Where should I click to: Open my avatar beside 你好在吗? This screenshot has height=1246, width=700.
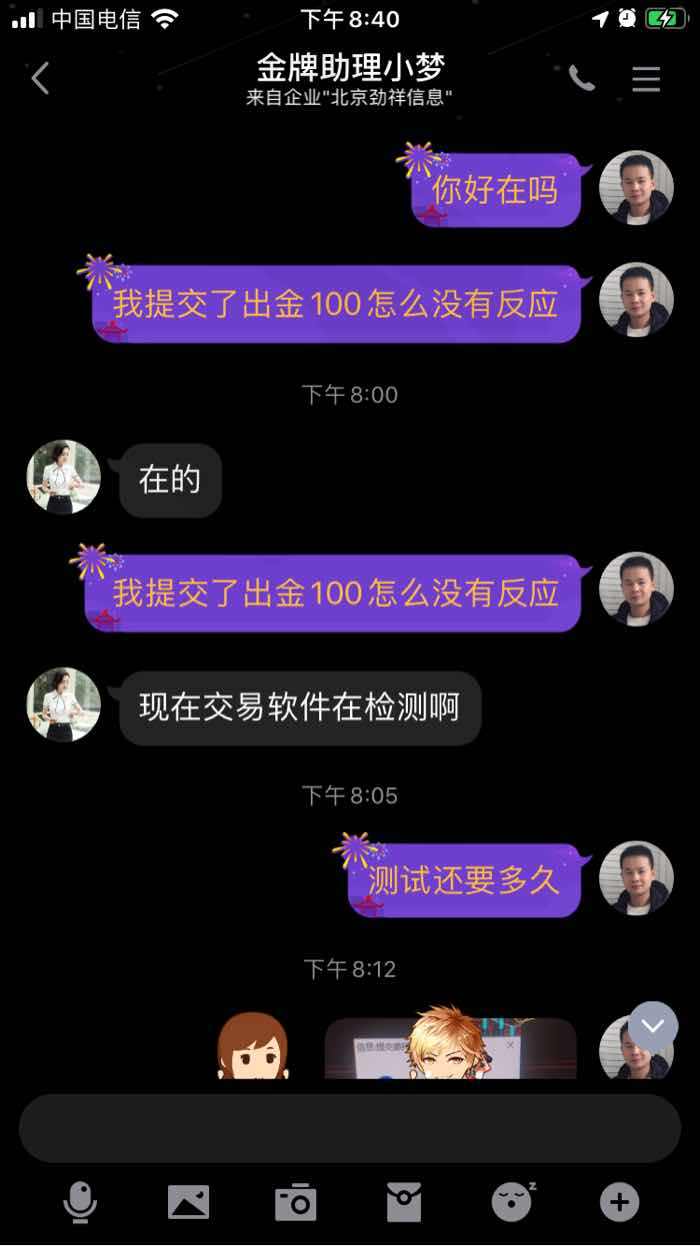[x=636, y=187]
